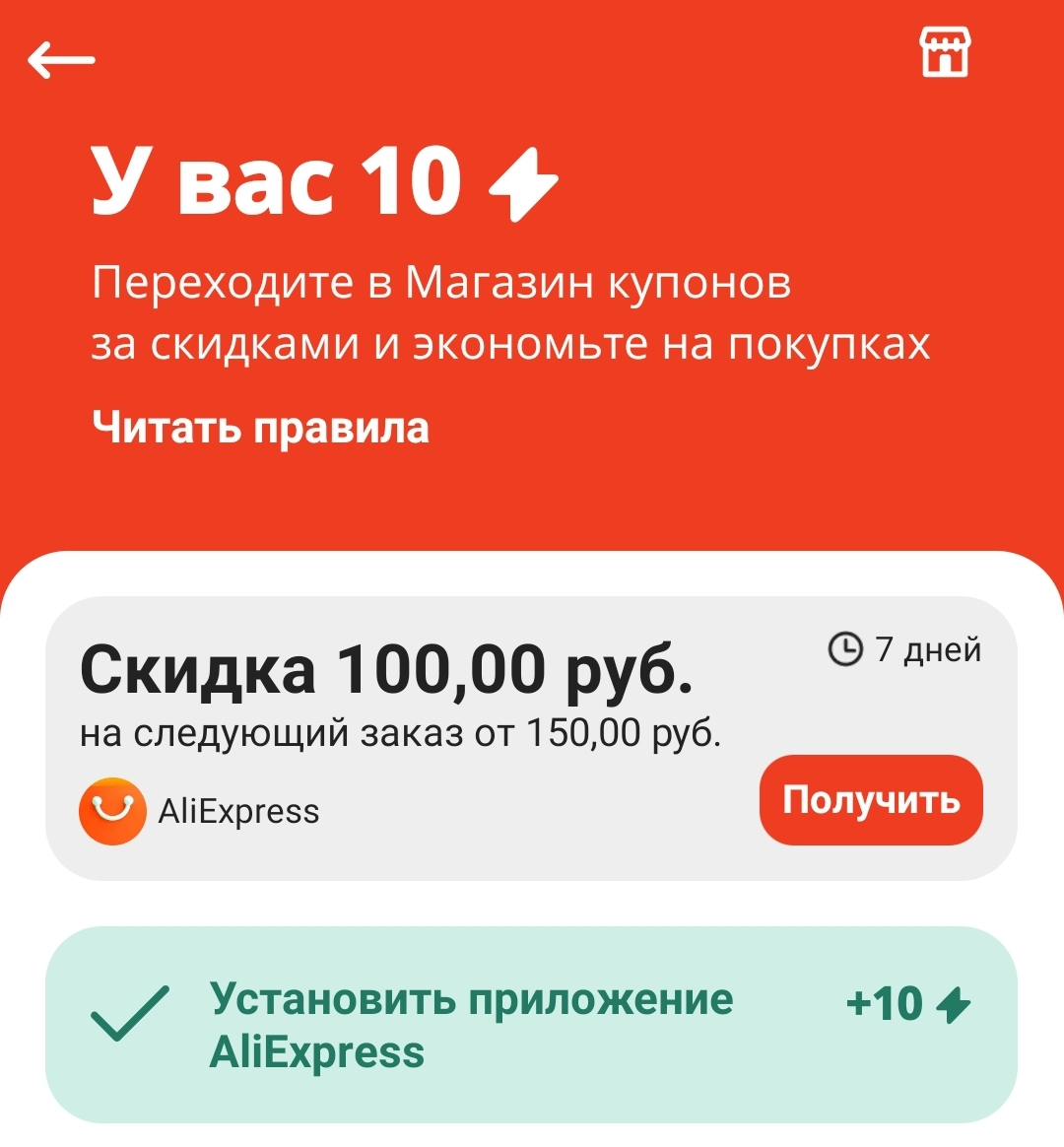
Task: Open the Установить приложение AliExpress task
Action: [532, 1025]
